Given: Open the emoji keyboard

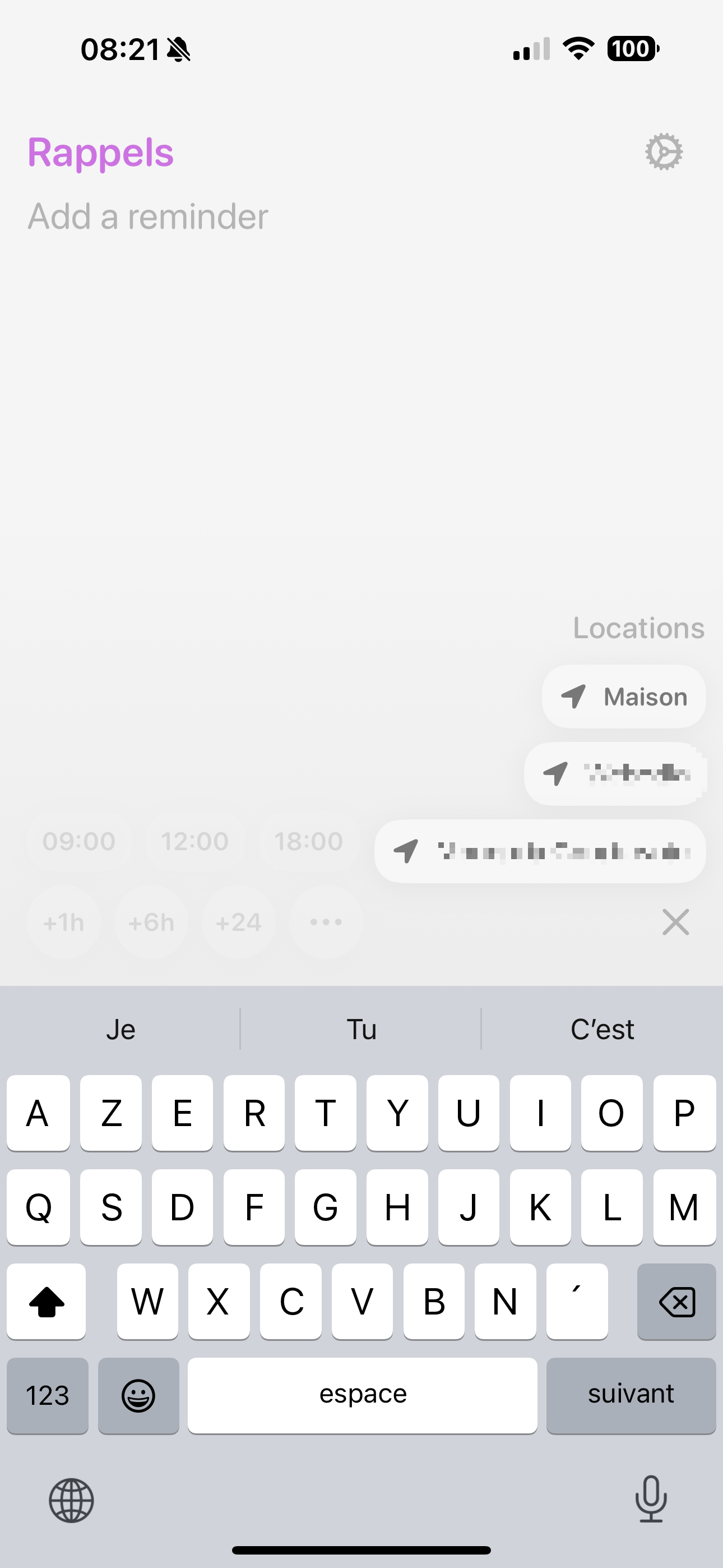Looking at the screenshot, I should pyautogui.click(x=139, y=1395).
